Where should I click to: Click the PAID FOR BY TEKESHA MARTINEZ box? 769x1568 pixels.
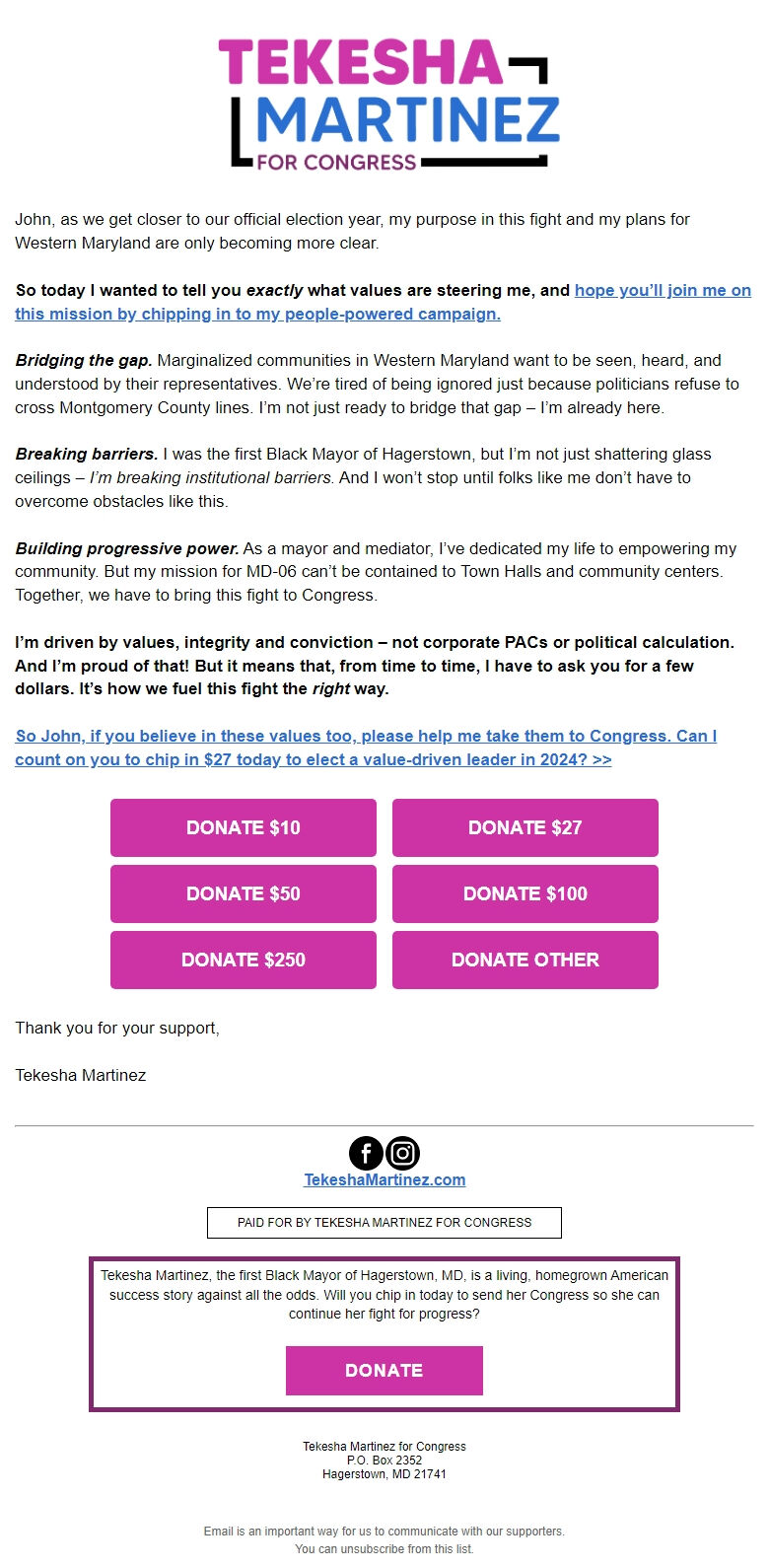click(384, 1222)
